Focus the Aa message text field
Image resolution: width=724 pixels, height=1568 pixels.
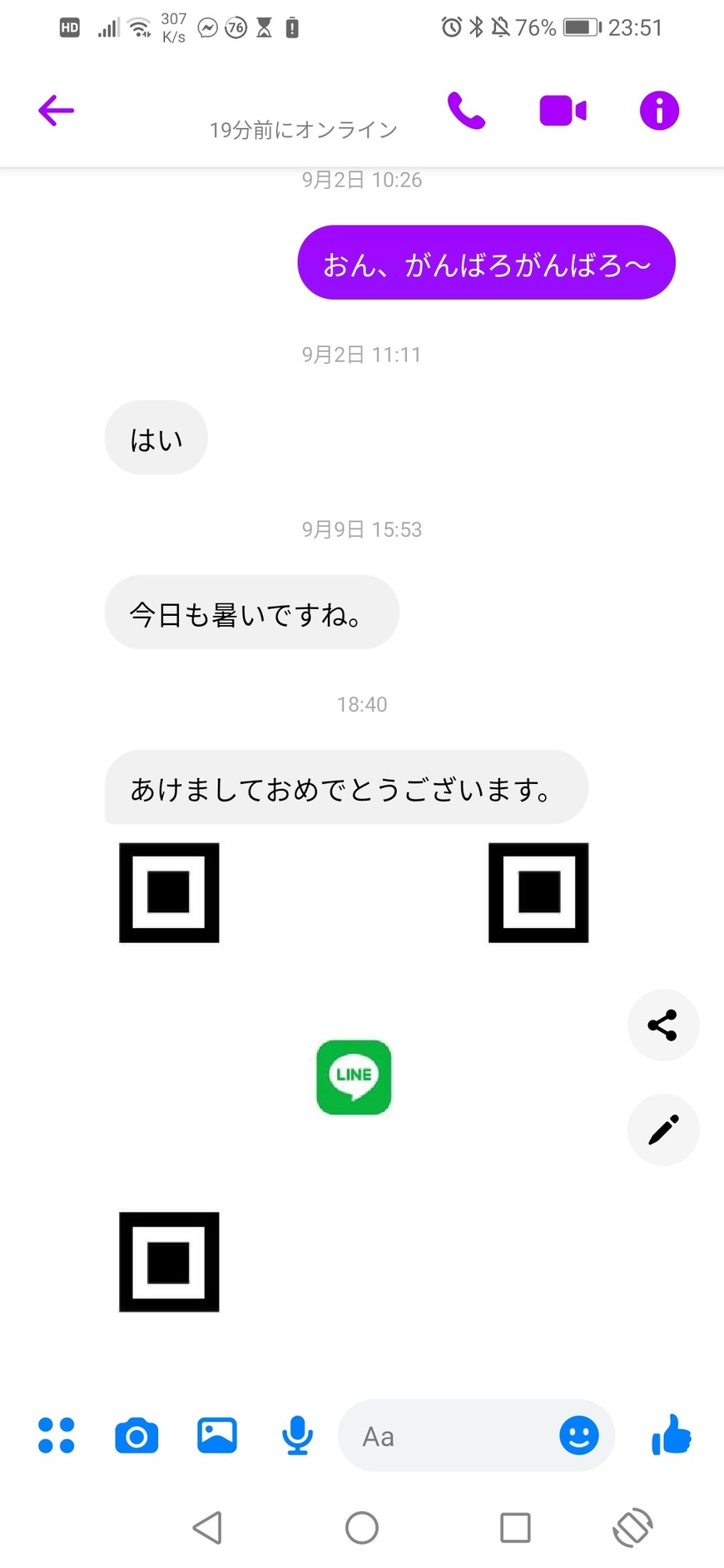point(449,1436)
